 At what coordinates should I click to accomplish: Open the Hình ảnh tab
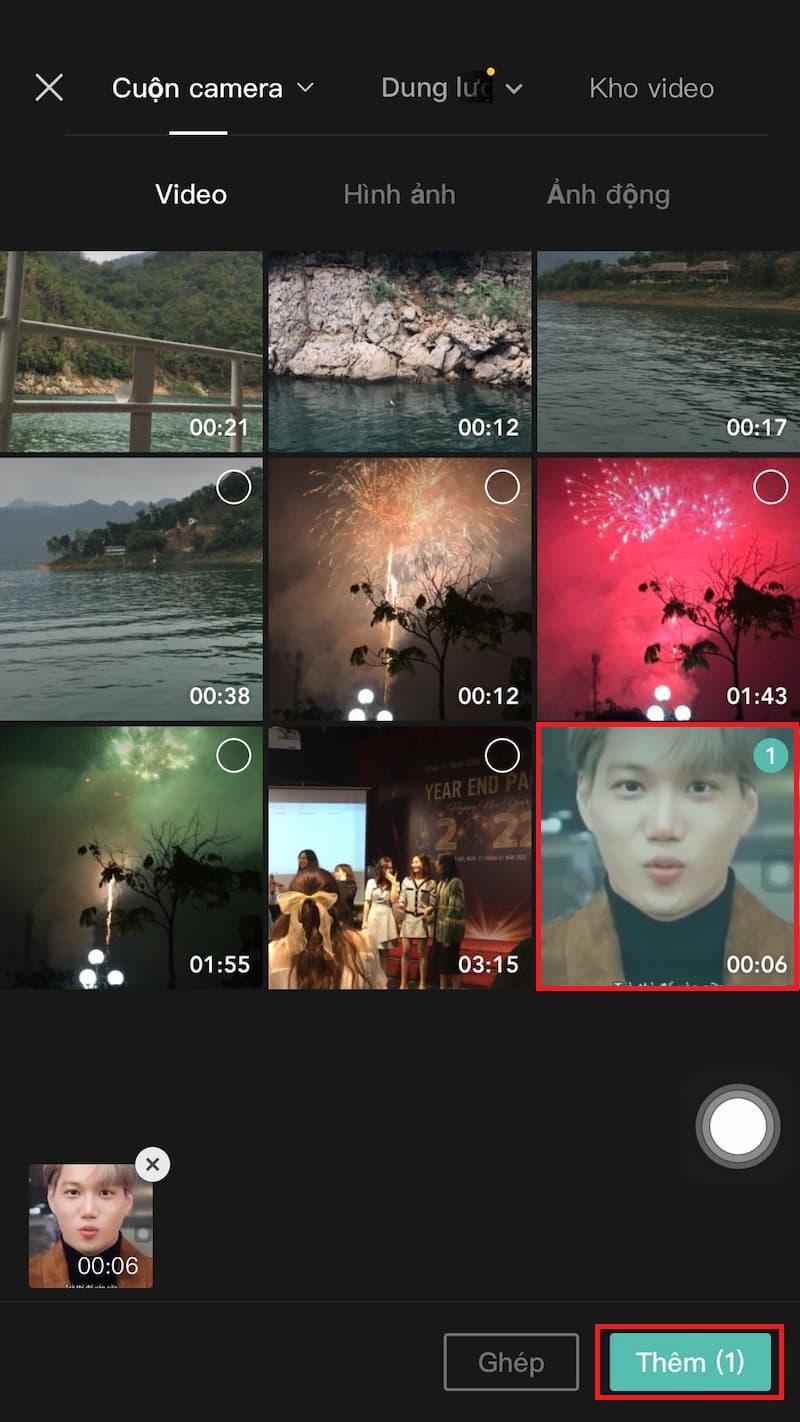399,194
